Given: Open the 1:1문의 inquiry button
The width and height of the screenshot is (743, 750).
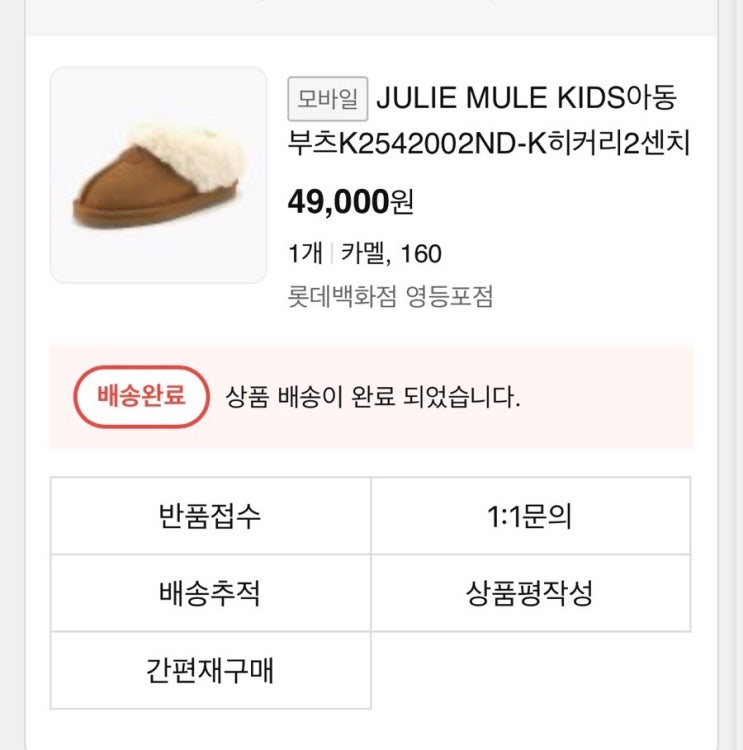Looking at the screenshot, I should coord(531,516).
